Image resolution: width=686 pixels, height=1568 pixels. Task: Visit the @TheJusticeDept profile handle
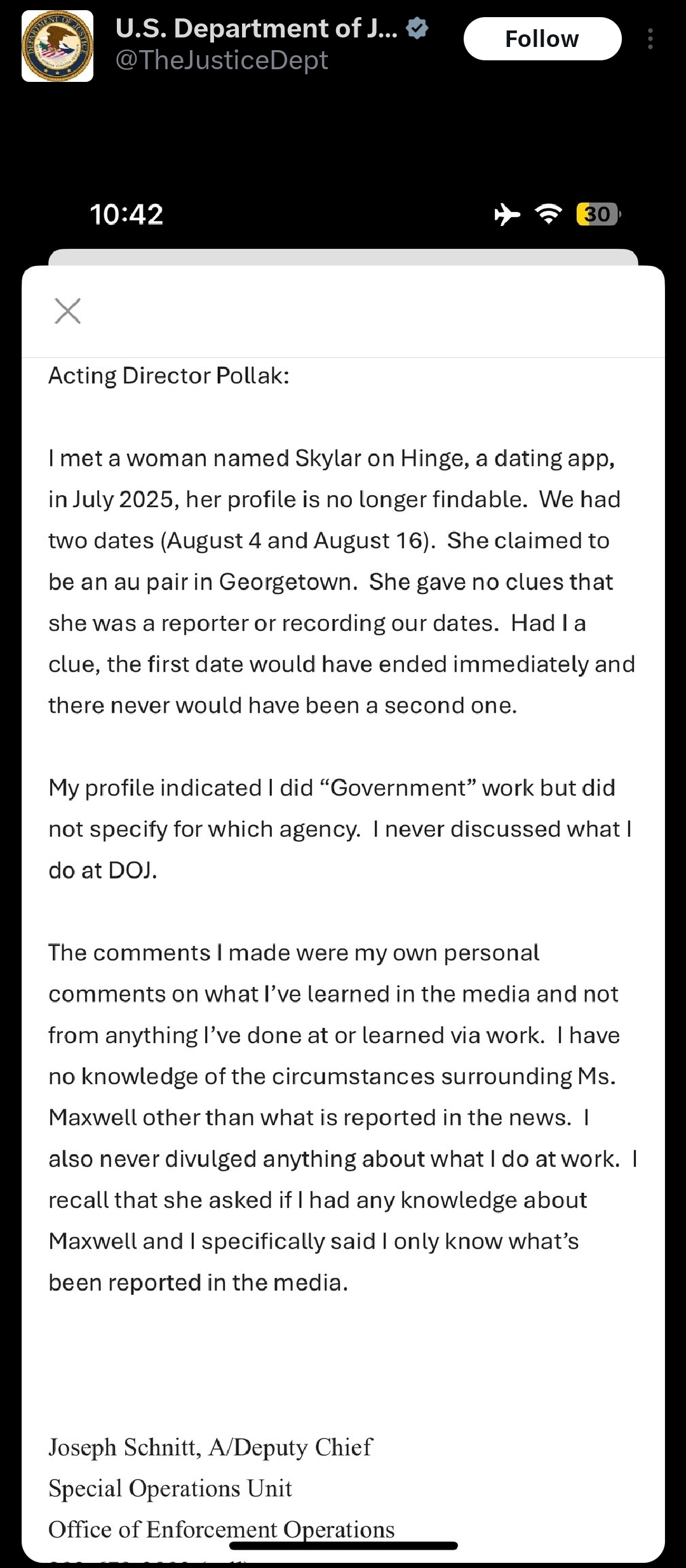coord(222,60)
